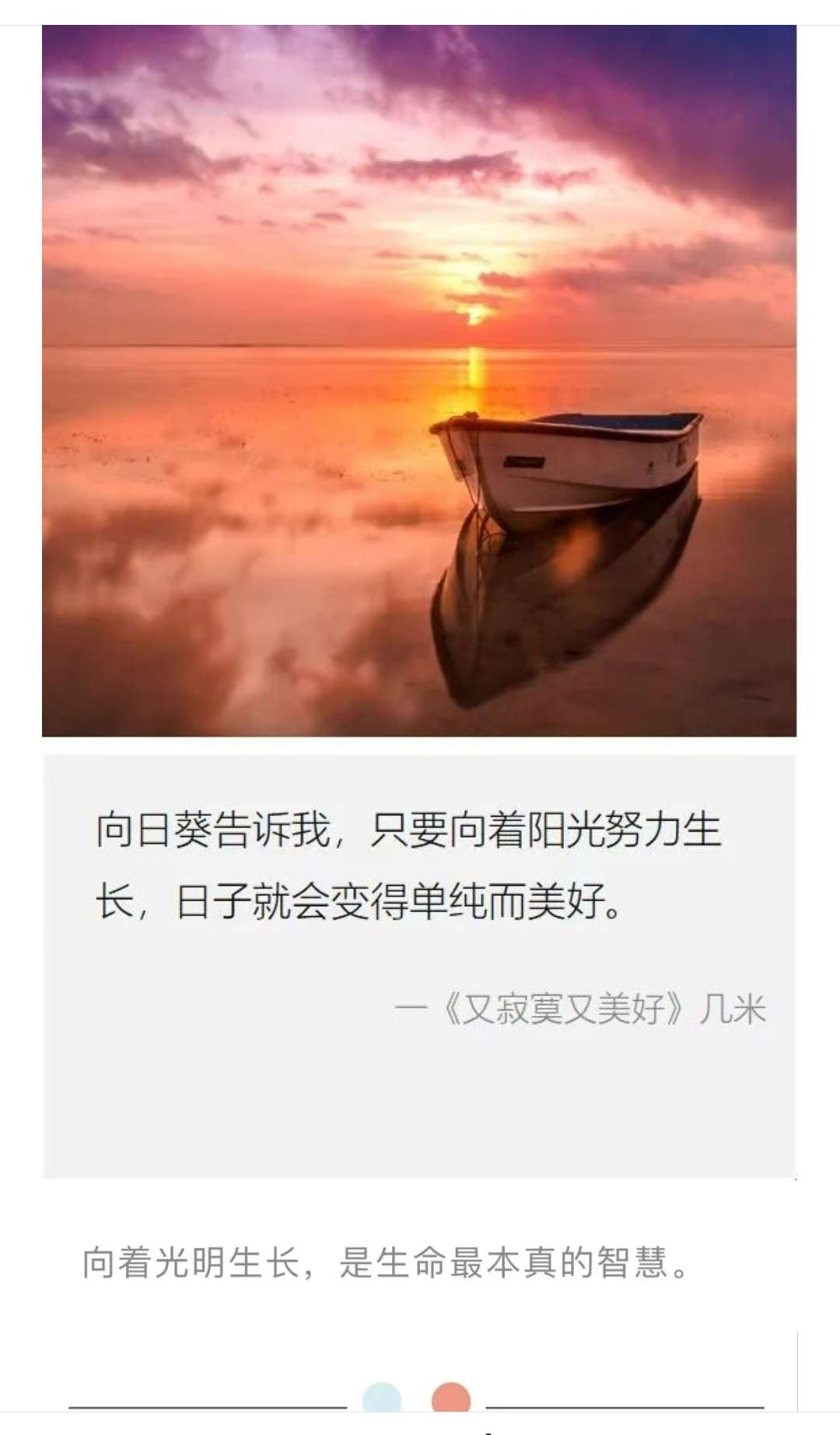Image resolution: width=840 pixels, height=1435 pixels.
Task: Open the sunset boat photo
Action: [419, 381]
